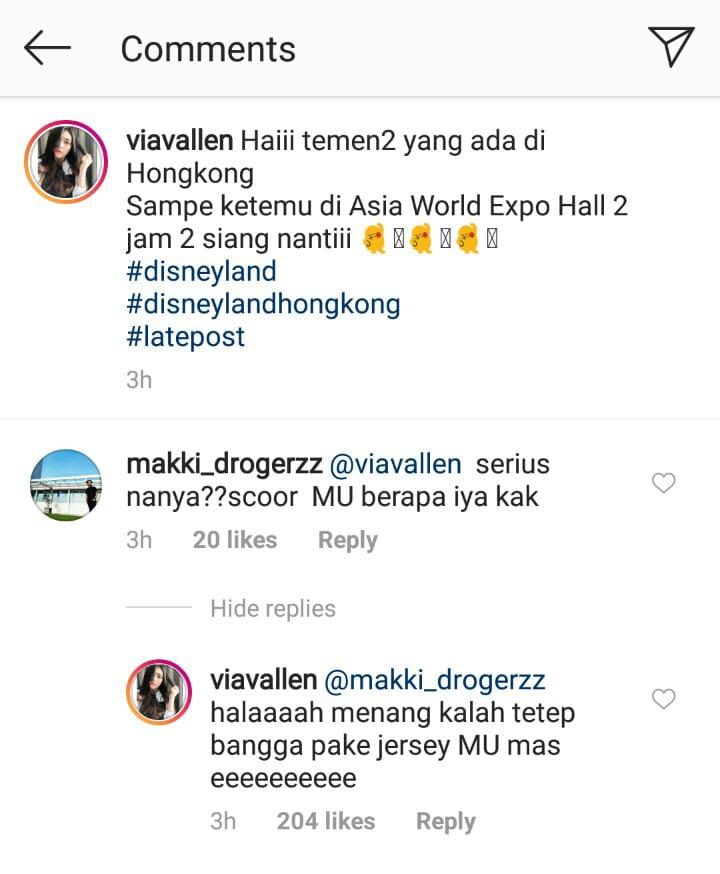
Task: Reply to viavallen's jersey MU comment
Action: 445,821
